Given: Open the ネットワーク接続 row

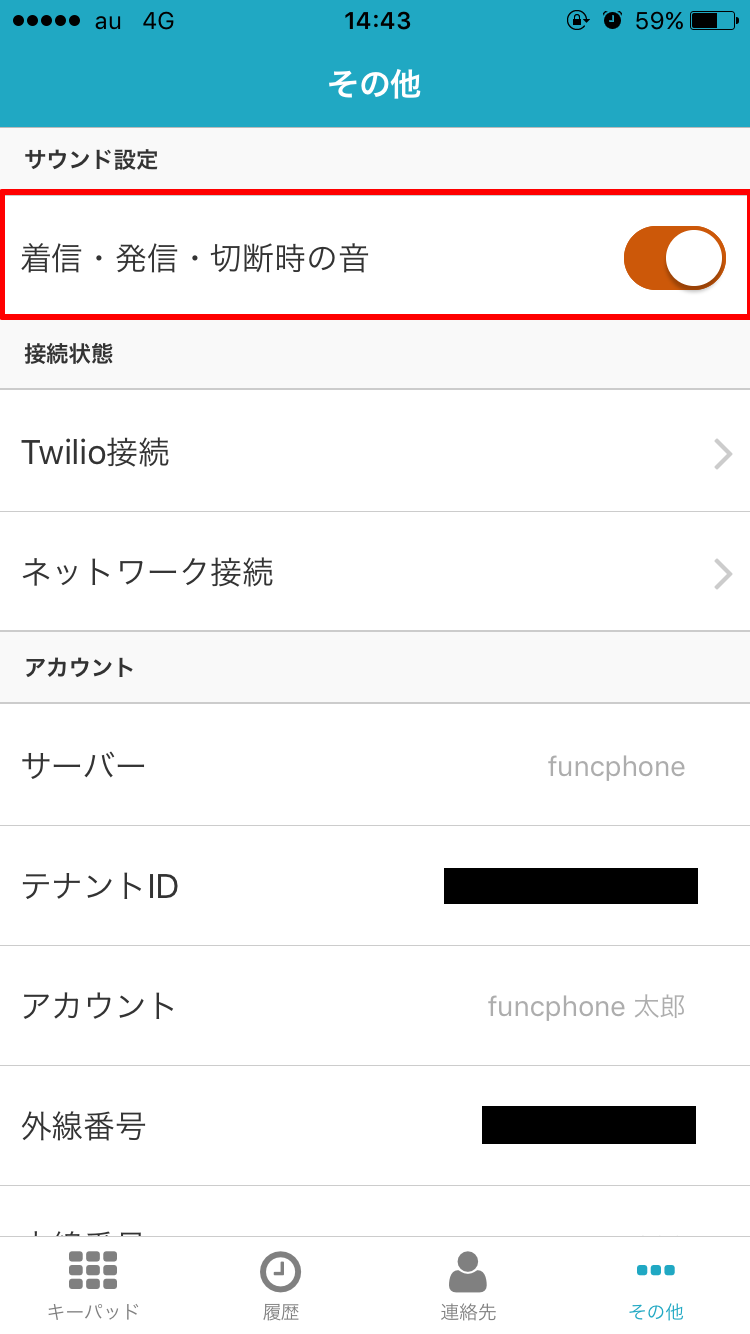Looking at the screenshot, I should (375, 572).
